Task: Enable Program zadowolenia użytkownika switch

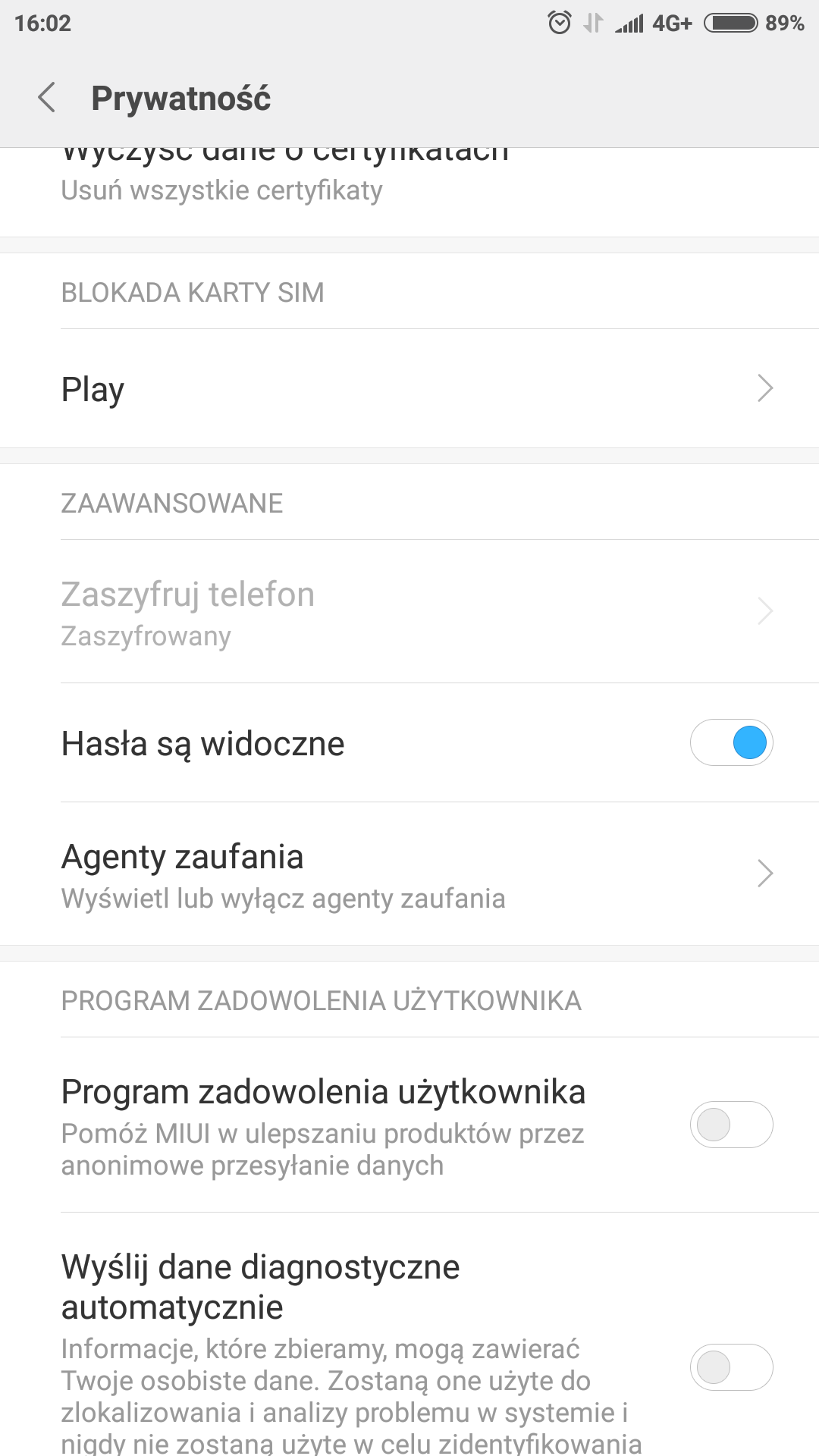Action: [x=731, y=1125]
